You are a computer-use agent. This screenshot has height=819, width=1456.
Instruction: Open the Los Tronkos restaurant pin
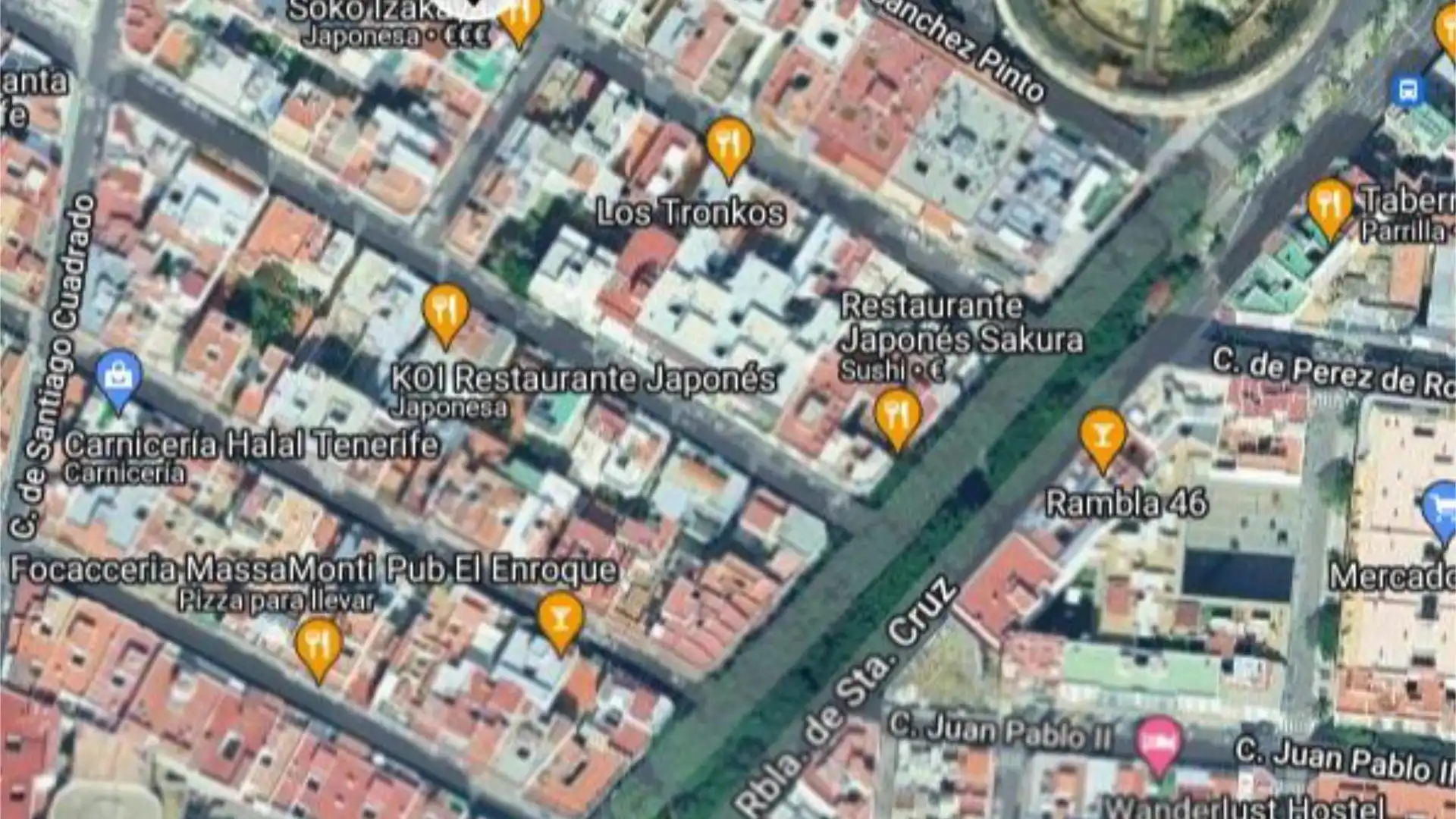click(729, 144)
